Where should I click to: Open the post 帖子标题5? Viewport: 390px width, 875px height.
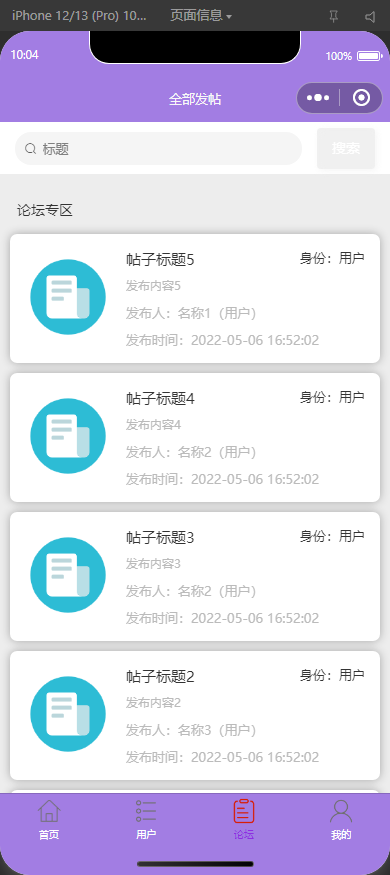(x=195, y=299)
